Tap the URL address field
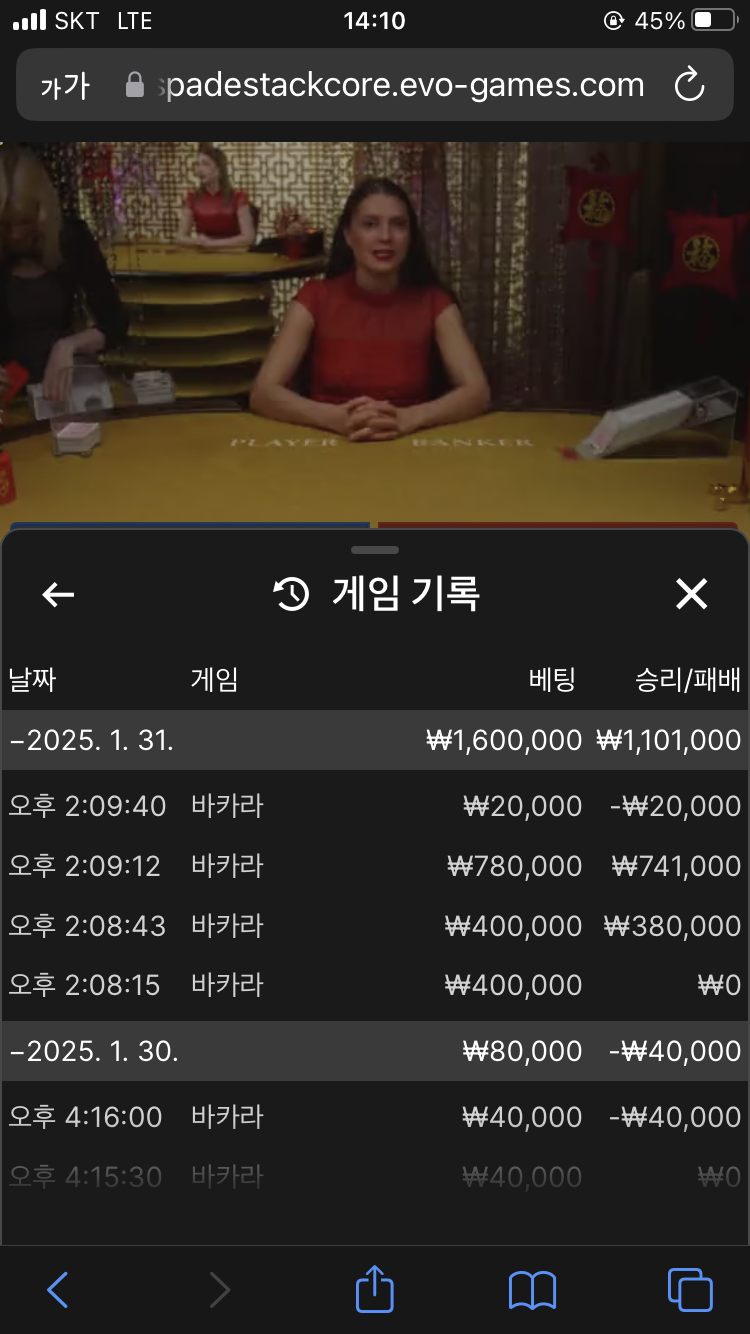 pos(390,86)
